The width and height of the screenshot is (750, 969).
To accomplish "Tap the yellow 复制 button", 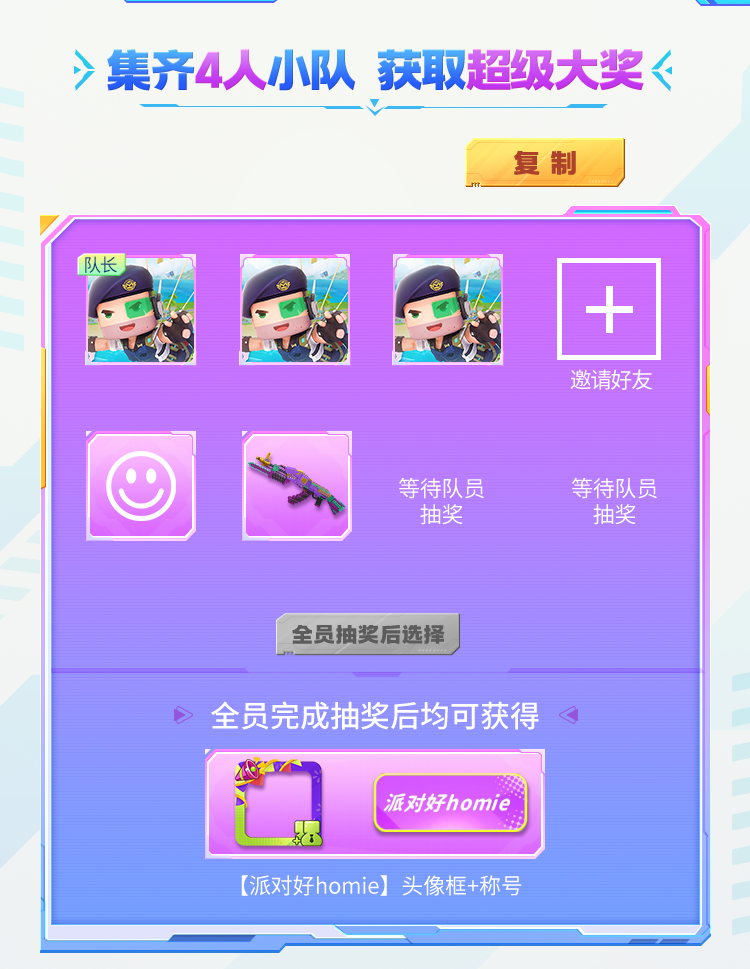I will [x=545, y=162].
